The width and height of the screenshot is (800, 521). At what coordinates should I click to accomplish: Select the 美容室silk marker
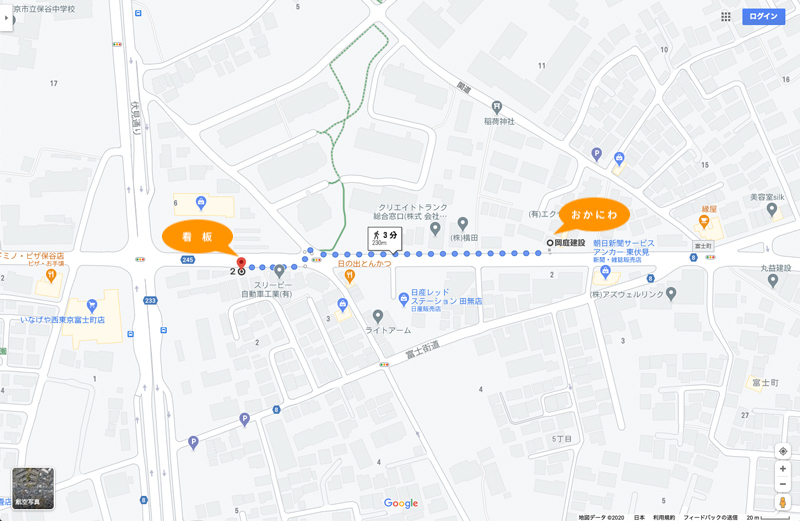[771, 210]
